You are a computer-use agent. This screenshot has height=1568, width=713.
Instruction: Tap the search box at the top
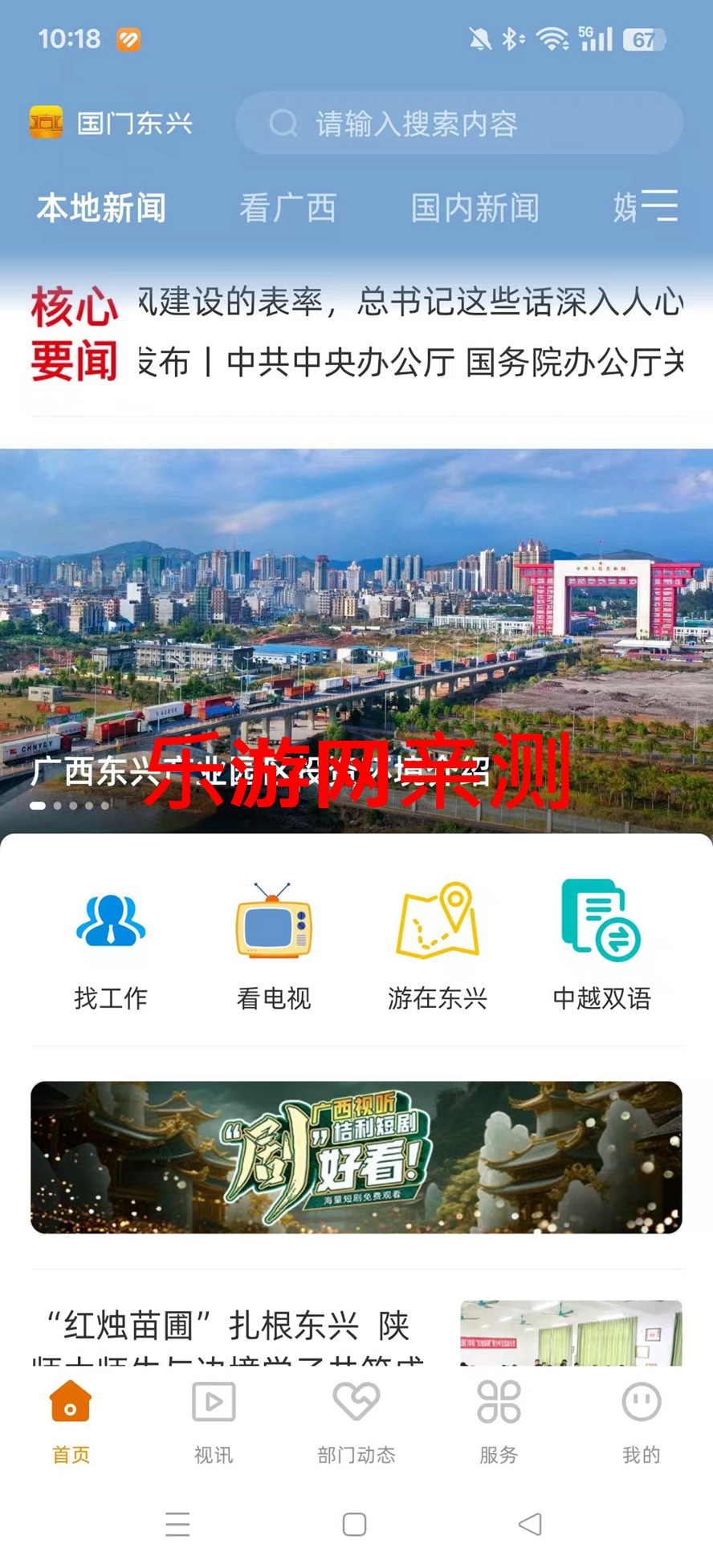pos(458,124)
